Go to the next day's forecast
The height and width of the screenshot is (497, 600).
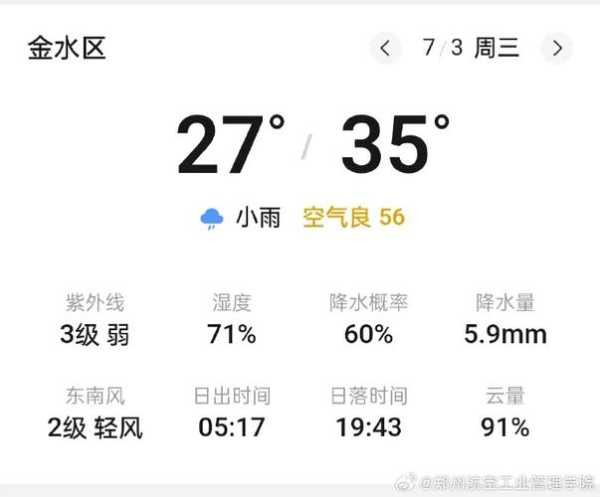(557, 48)
